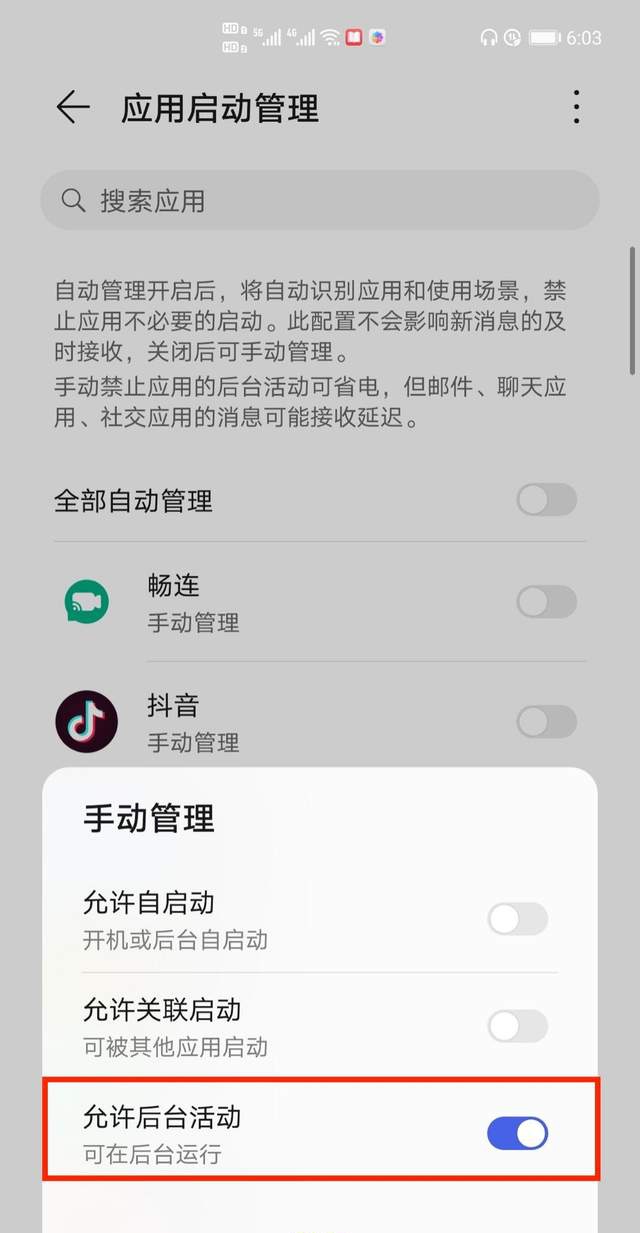This screenshot has height=1233, width=640.
Task: Go back from 应用启动管理
Action: 73,108
